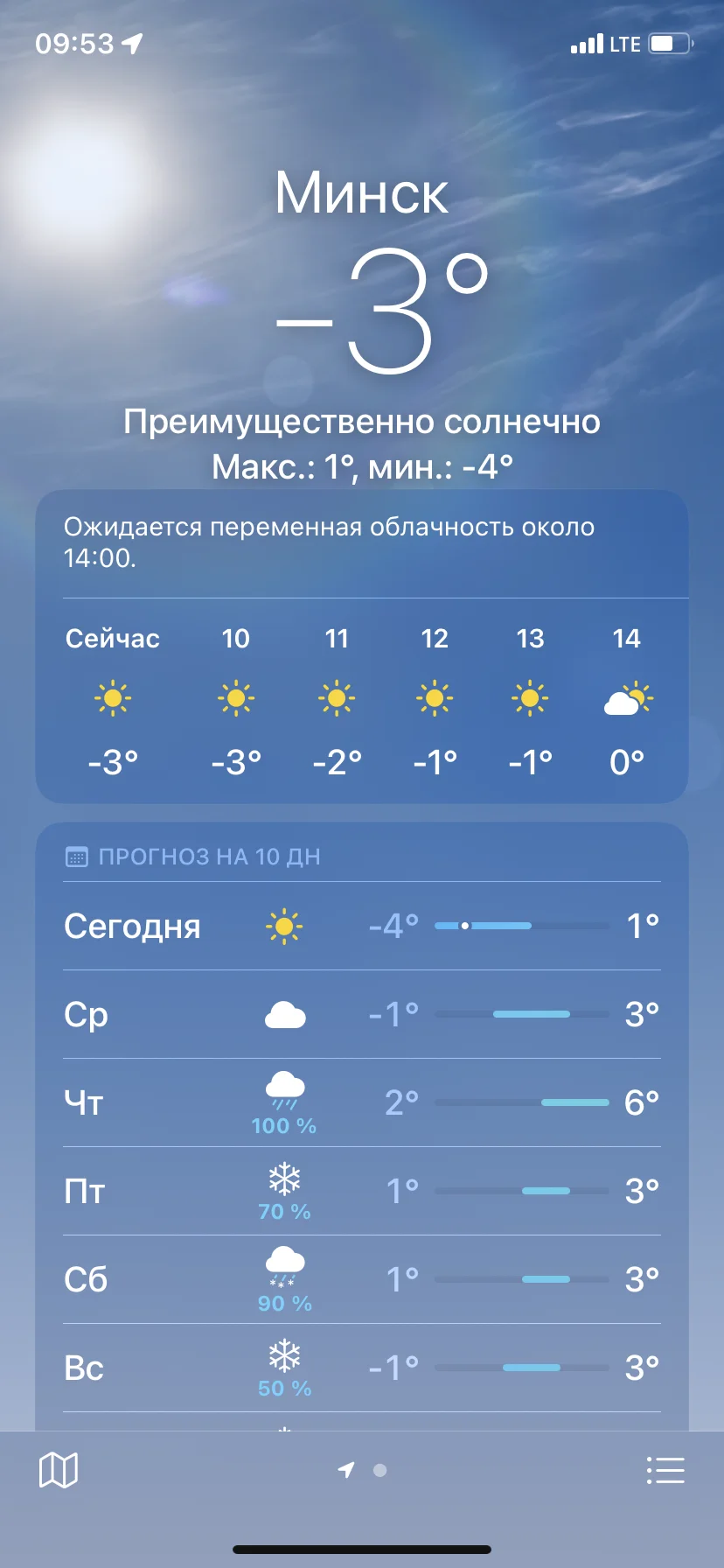Image resolution: width=724 pixels, height=1568 pixels.
Task: Tap the sun icon under Сейчас
Action: pos(112,697)
